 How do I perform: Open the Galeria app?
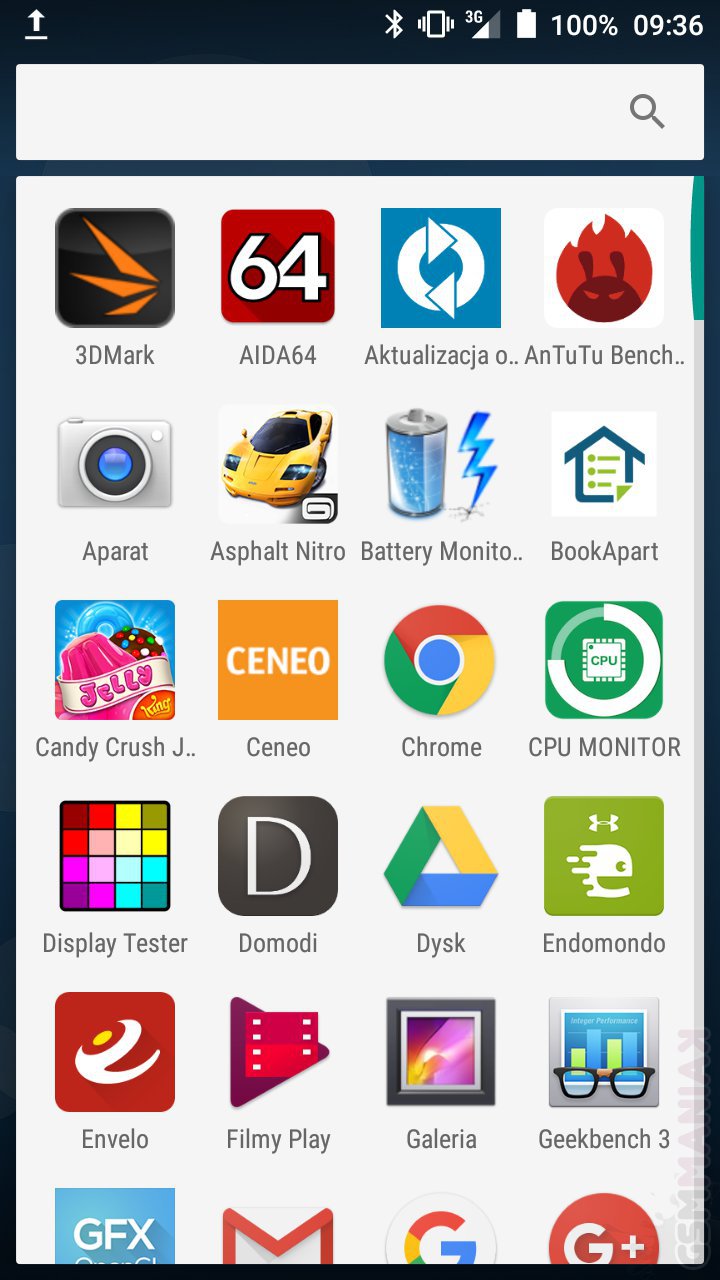click(441, 1052)
